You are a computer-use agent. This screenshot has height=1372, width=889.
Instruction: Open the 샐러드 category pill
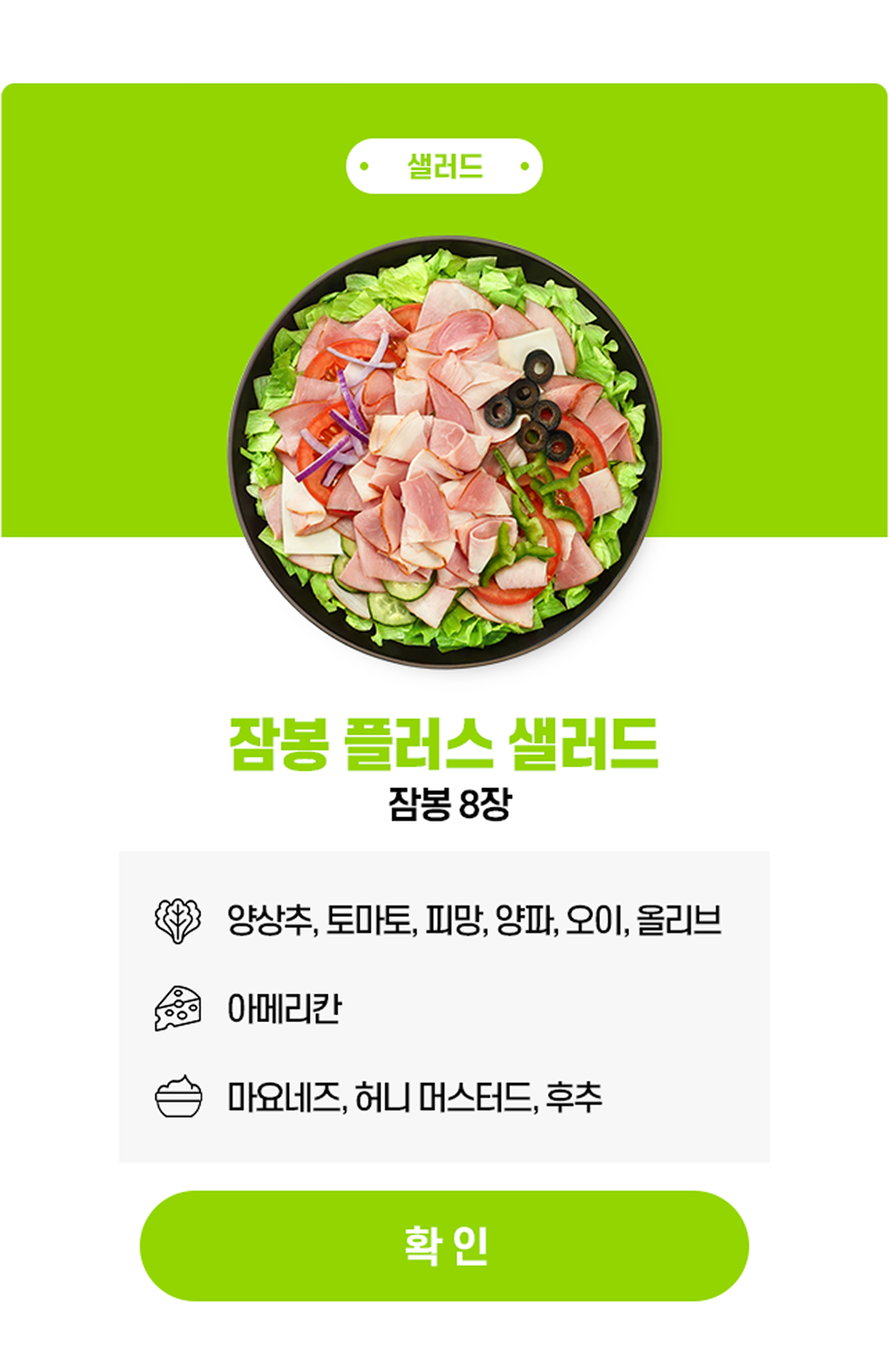pos(445,165)
